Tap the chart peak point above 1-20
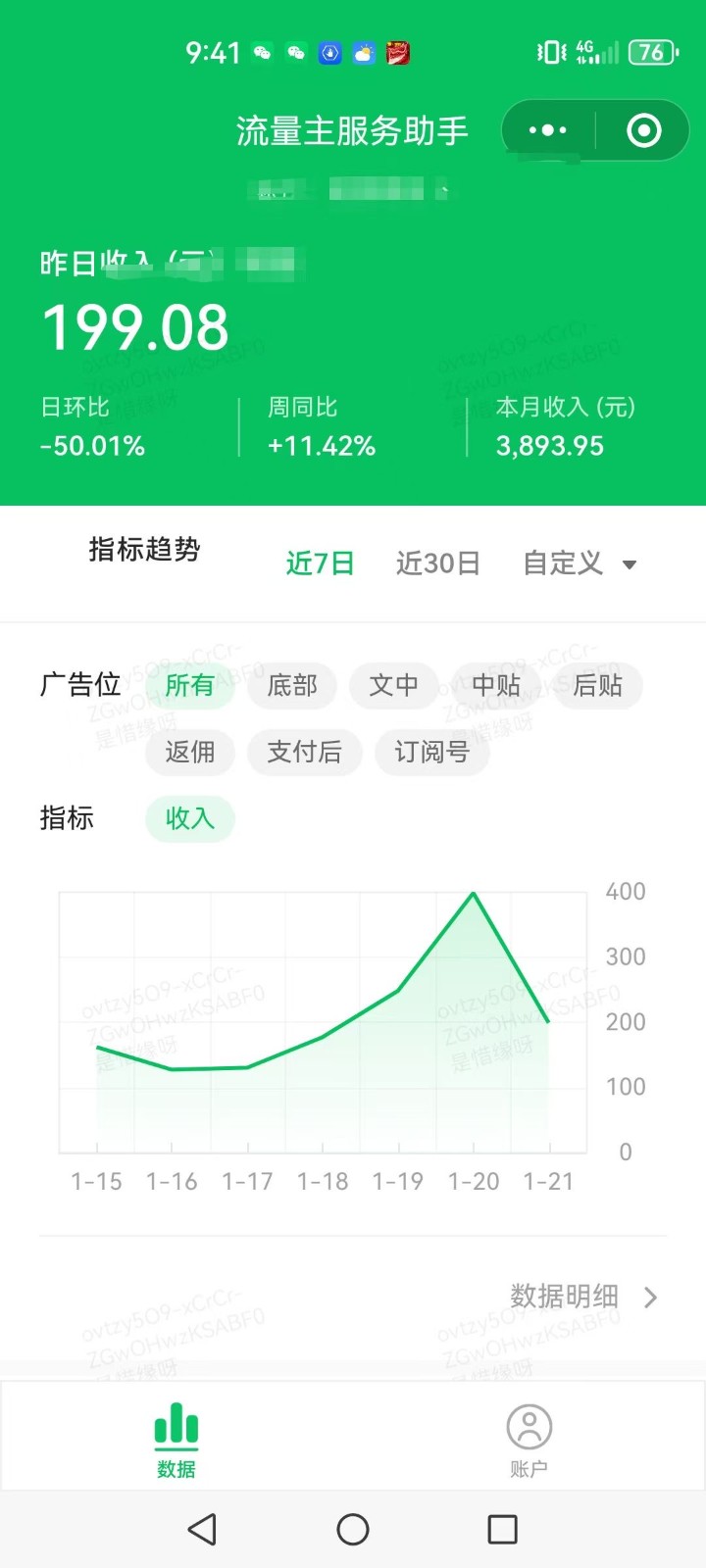Screen dimensions: 706x1568 point(474,894)
